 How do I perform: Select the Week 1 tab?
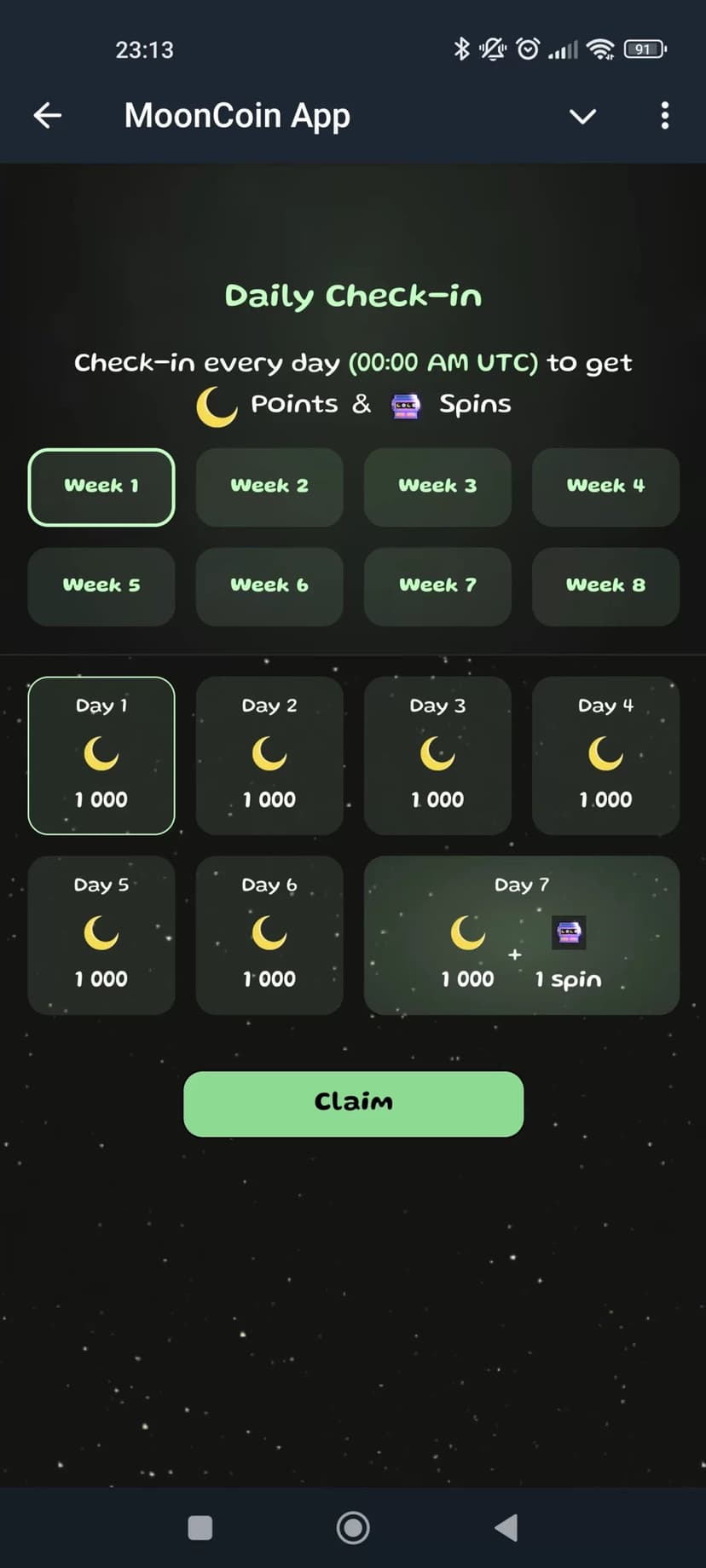[101, 487]
